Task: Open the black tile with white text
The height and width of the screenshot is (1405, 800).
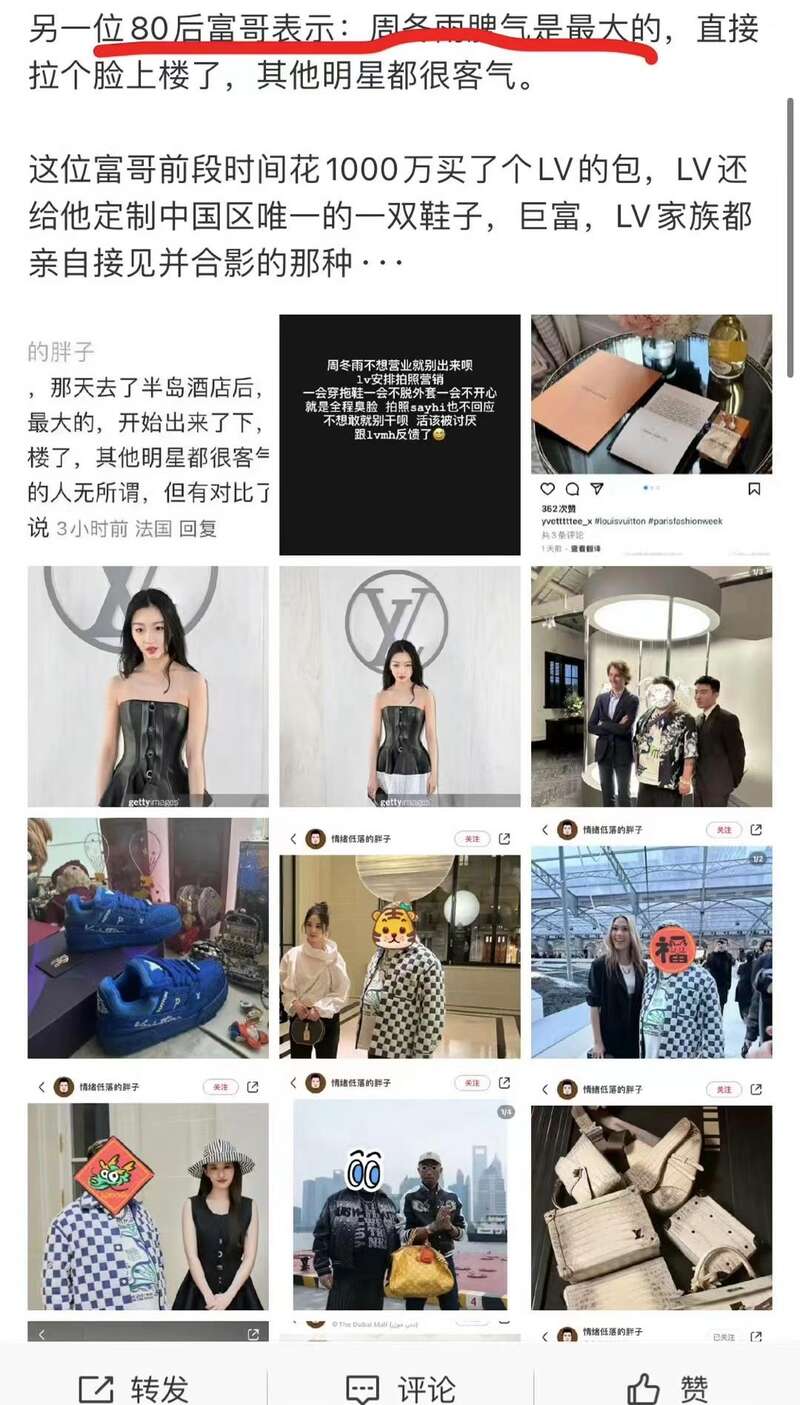Action: tap(399, 435)
